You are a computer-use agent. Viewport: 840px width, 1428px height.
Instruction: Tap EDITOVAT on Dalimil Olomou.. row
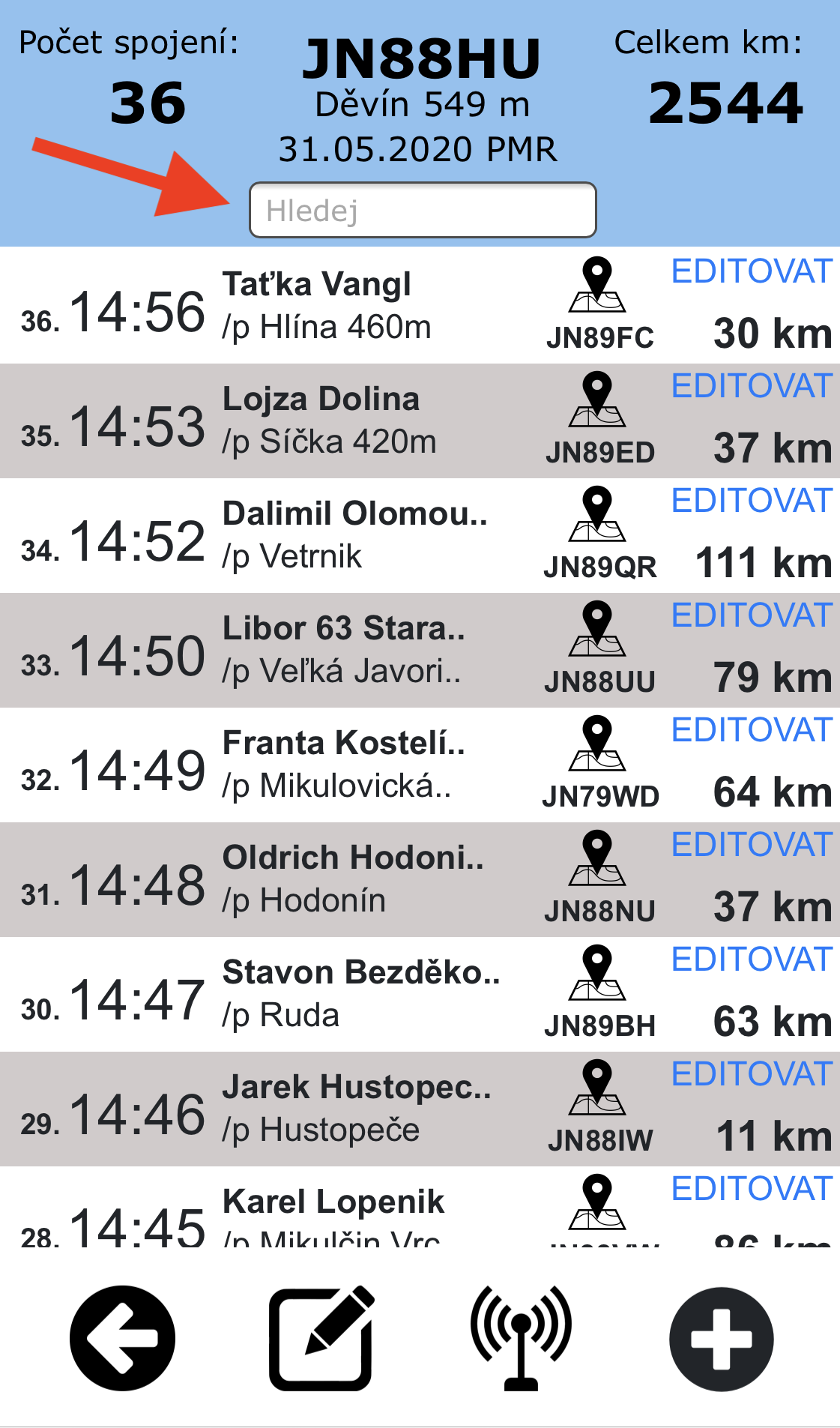tap(752, 501)
